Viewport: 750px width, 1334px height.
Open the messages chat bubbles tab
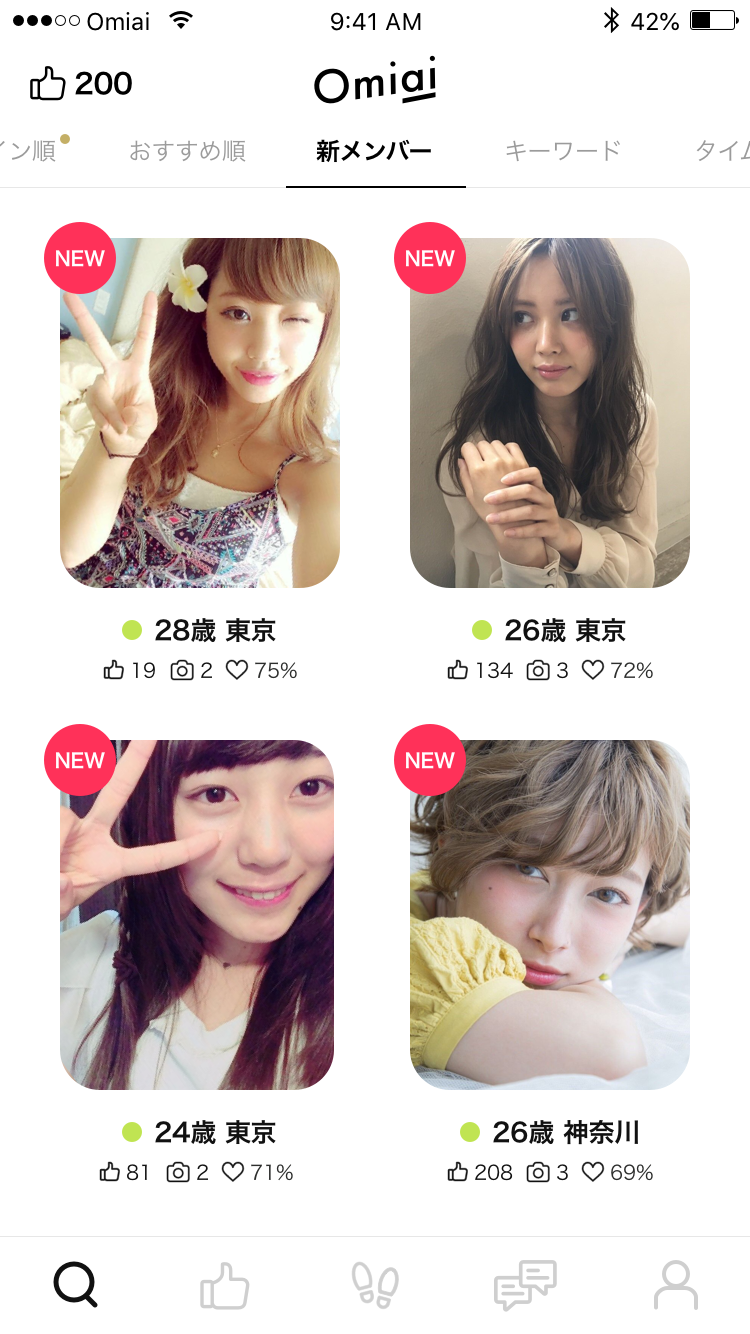(525, 1285)
